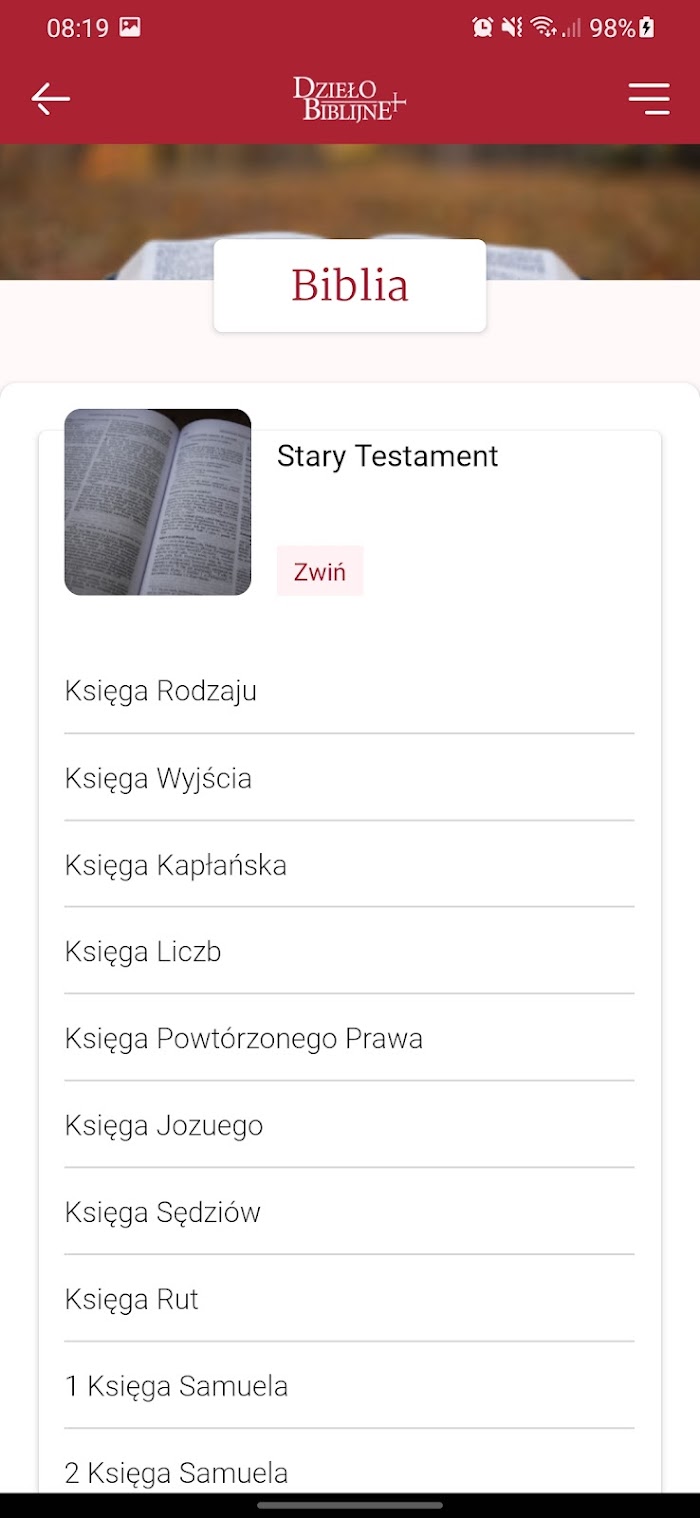
Task: Go back using the top-left arrow
Action: click(50, 98)
